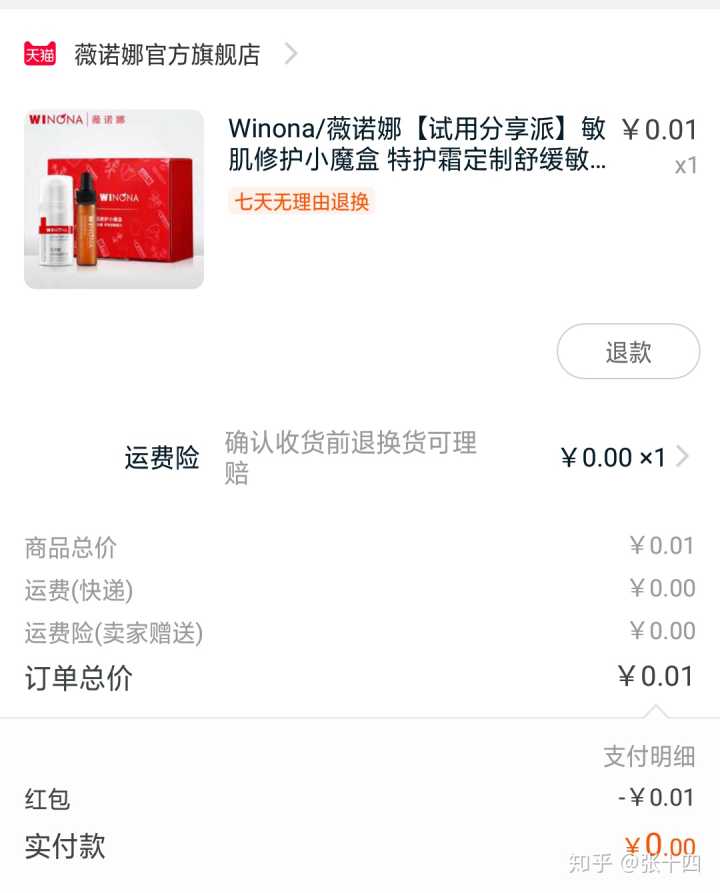The image size is (720, 893).
Task: Open the 薇诺娜官方旗舰店 store page
Action: (167, 54)
